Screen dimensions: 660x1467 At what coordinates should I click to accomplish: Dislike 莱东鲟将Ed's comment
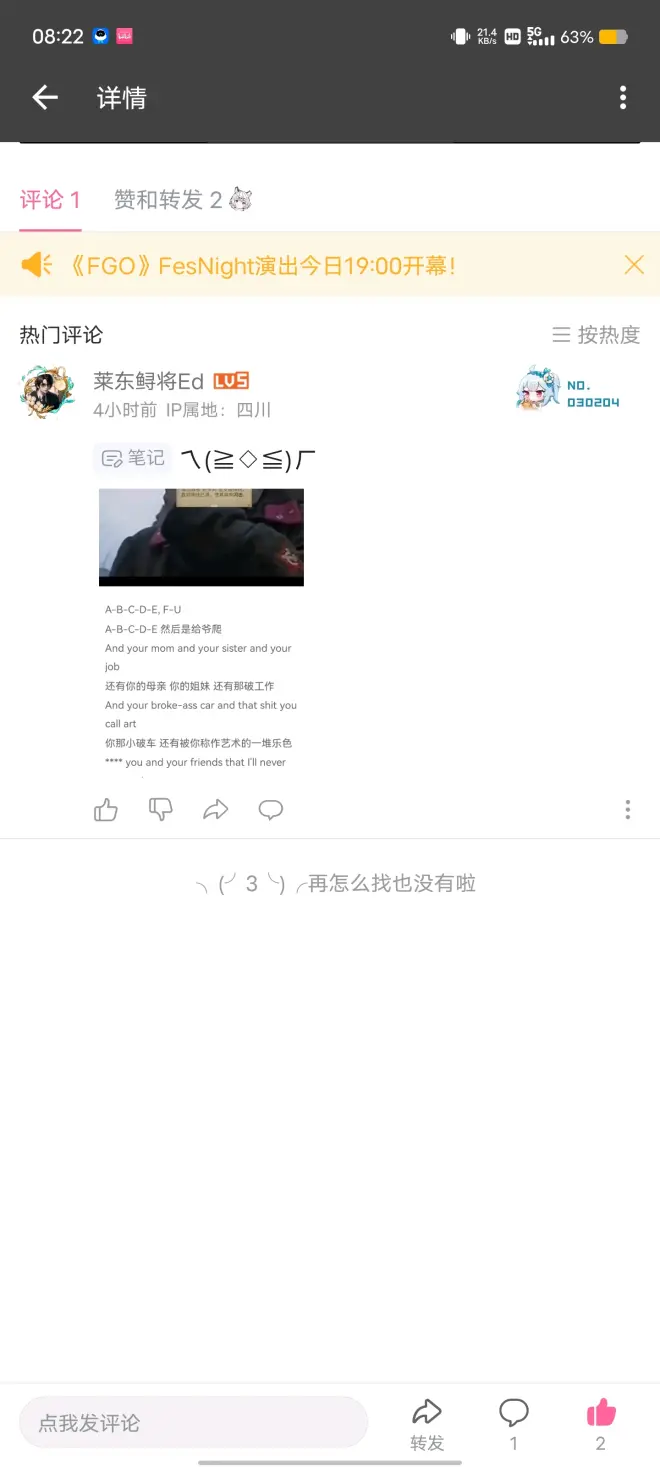[161, 810]
